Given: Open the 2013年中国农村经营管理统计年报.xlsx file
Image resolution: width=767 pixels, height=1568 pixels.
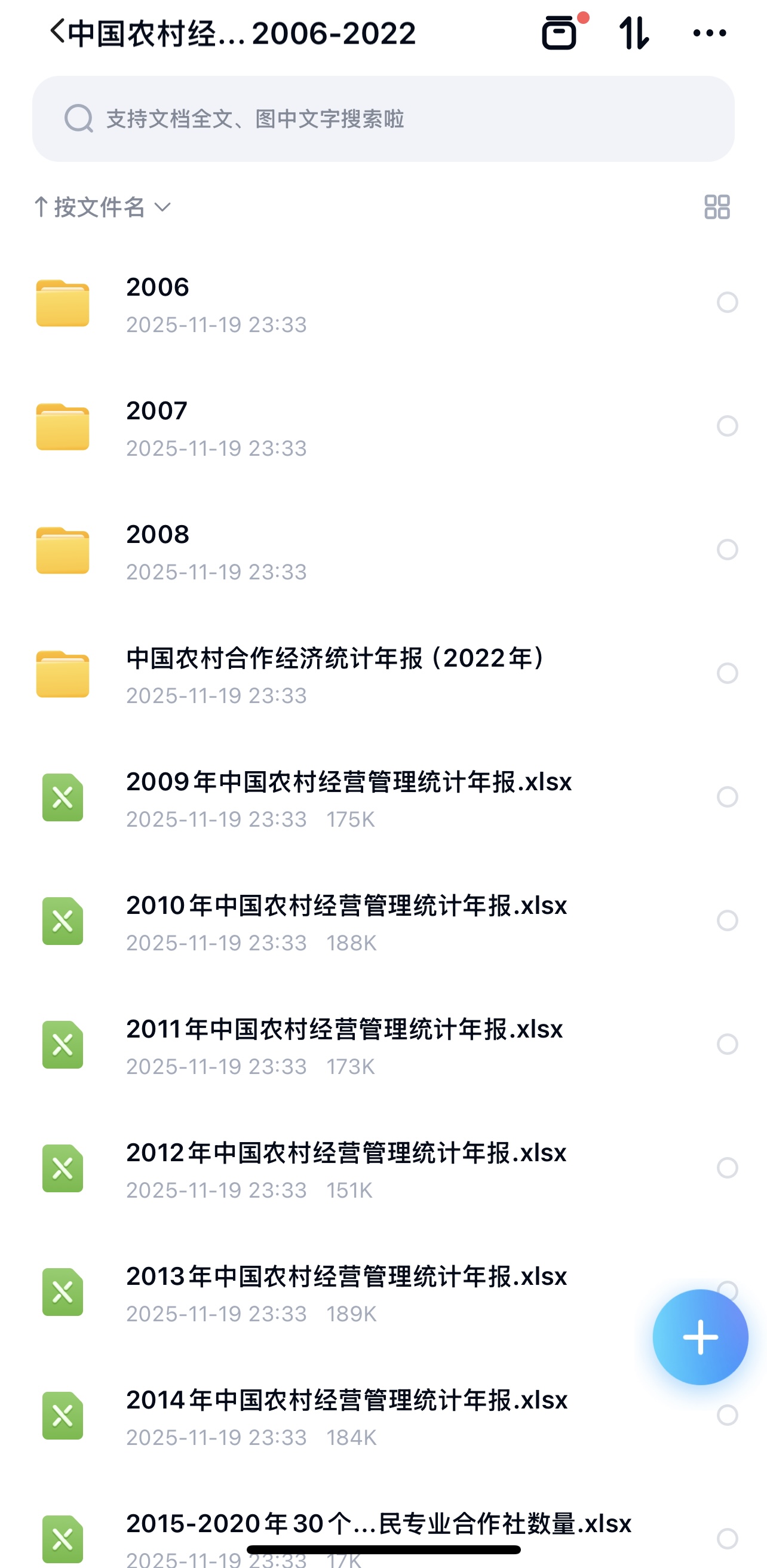Looking at the screenshot, I should (346, 1292).
